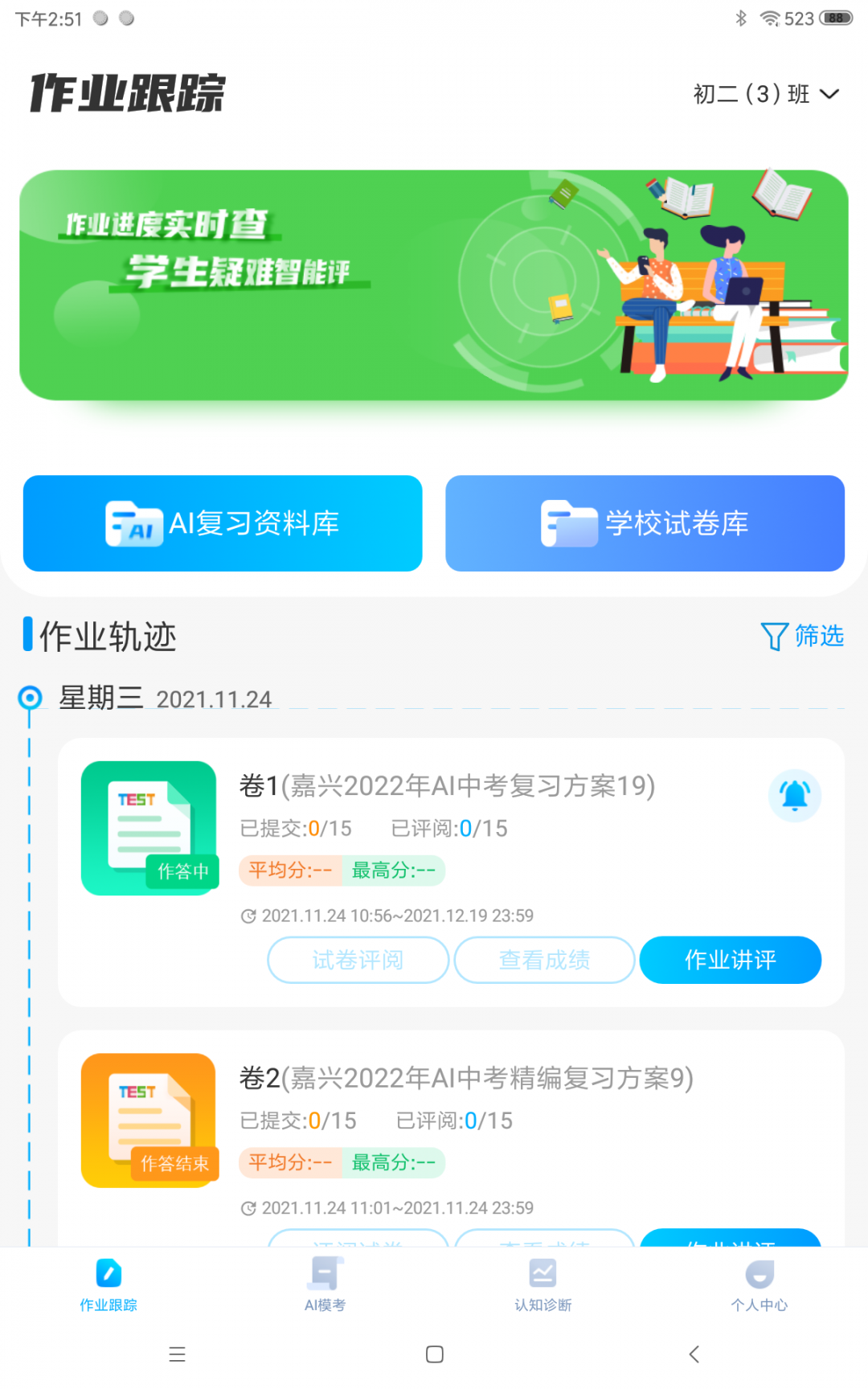868x1389 pixels.
Task: Go back with the system back button
Action: coord(694,1354)
